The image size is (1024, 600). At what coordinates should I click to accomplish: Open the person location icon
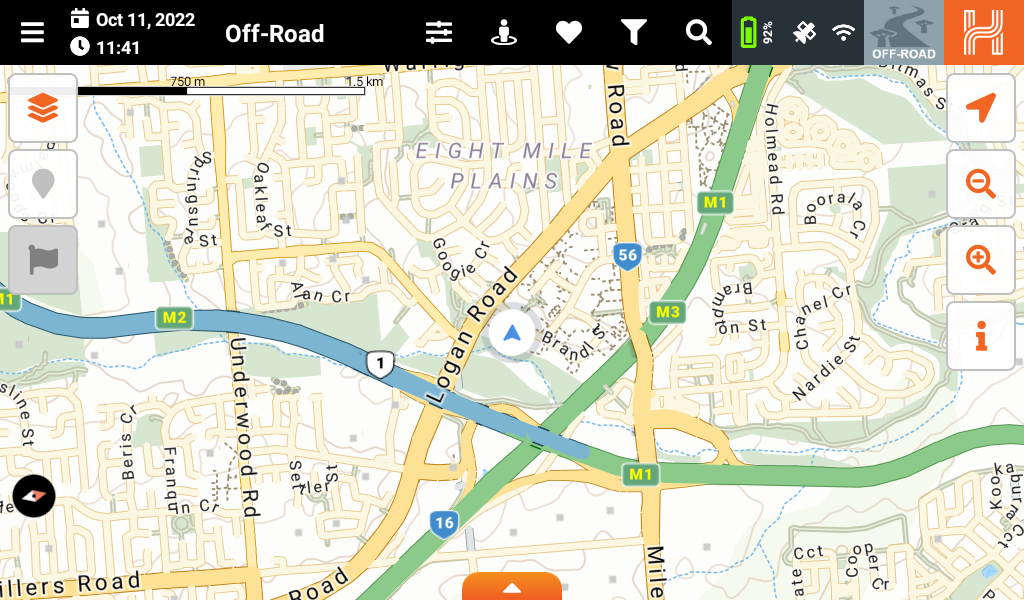tap(504, 33)
